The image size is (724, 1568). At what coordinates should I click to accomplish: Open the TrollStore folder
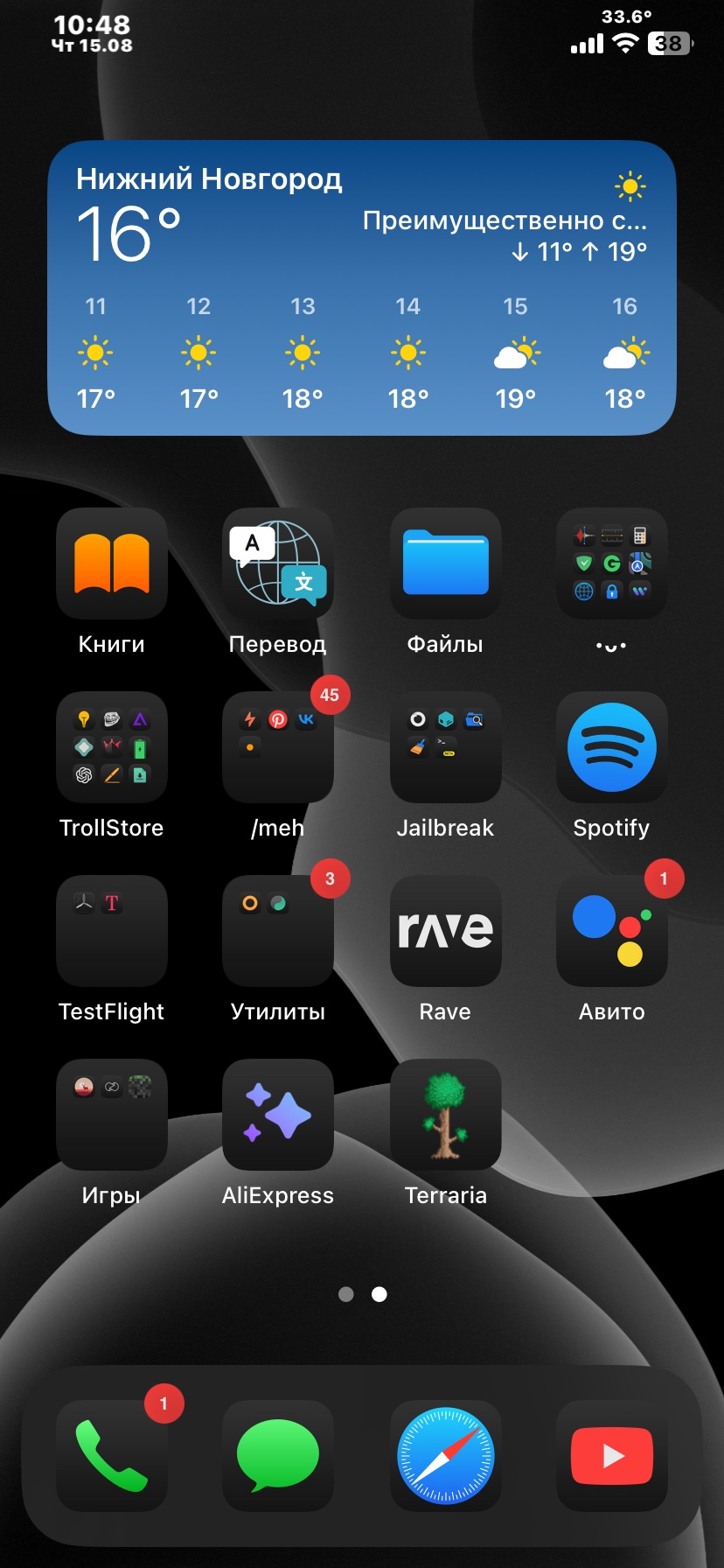coord(111,747)
